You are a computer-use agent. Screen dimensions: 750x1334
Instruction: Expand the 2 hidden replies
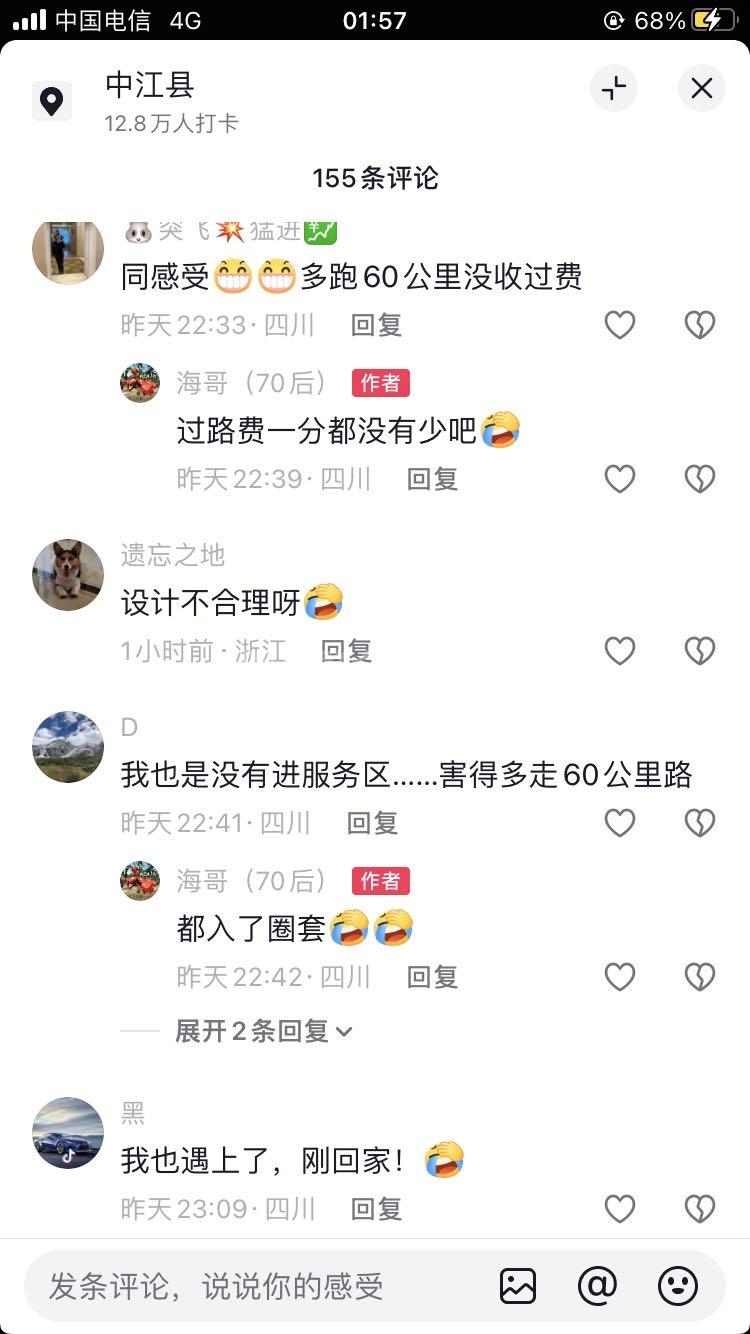[x=263, y=1031]
